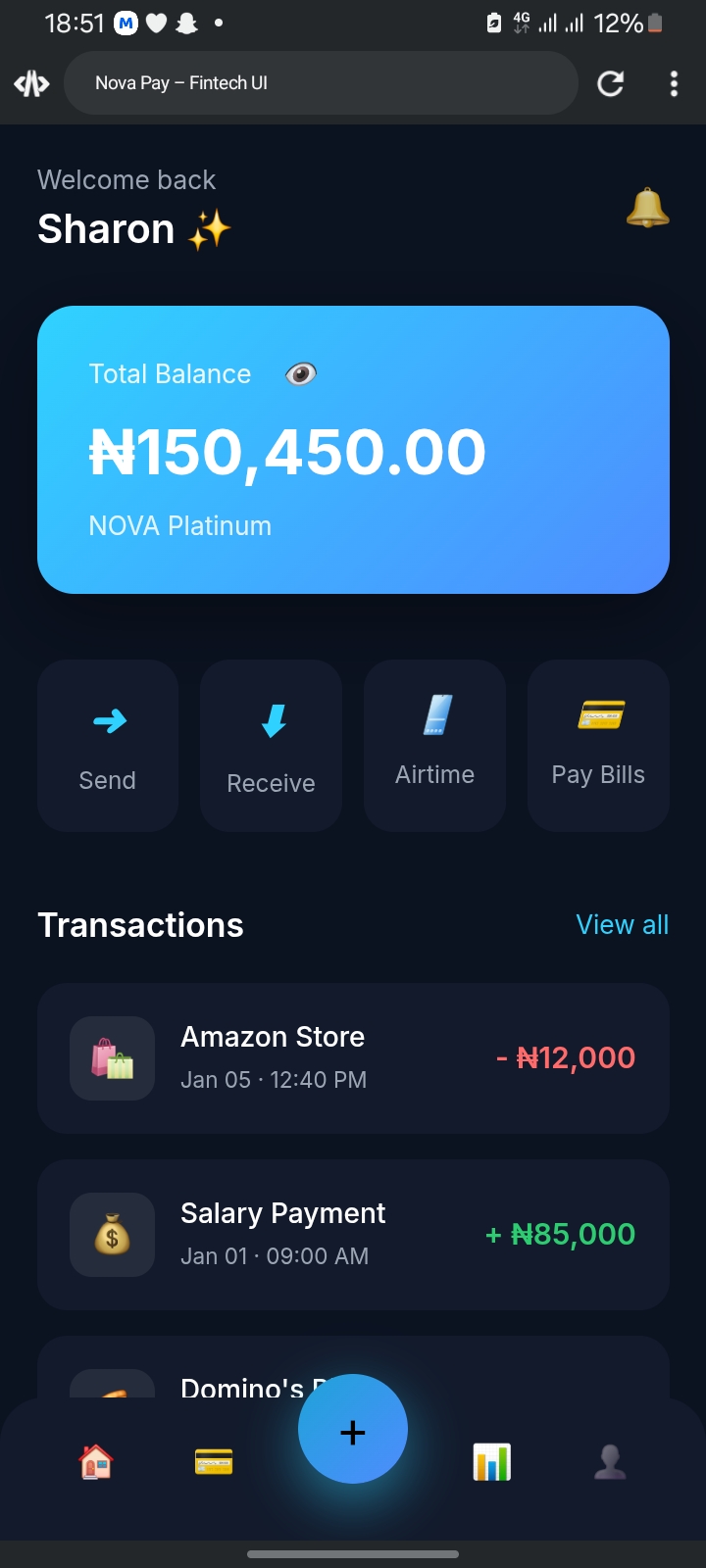
Task: Open the Pay Bills action
Action: coord(598,746)
